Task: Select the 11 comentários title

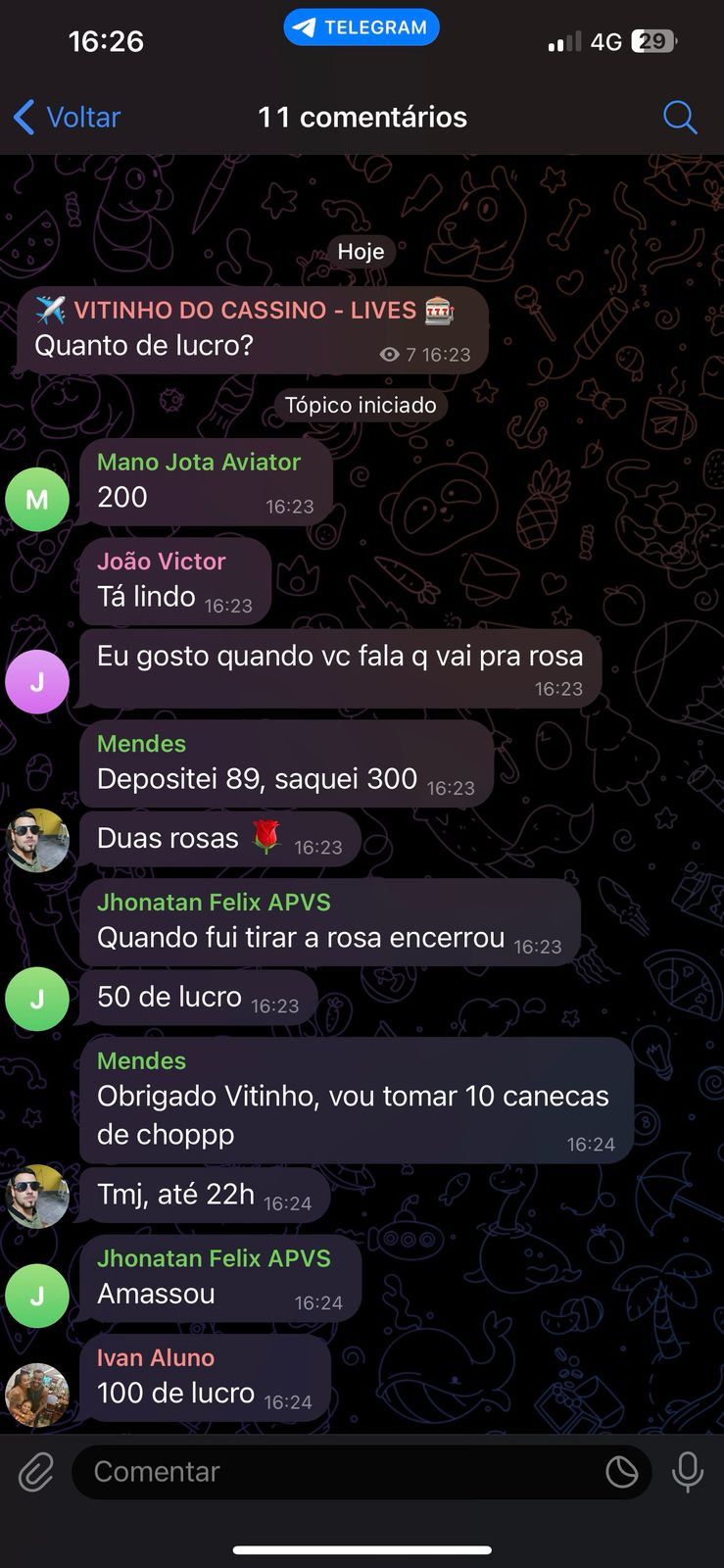Action: (x=362, y=117)
